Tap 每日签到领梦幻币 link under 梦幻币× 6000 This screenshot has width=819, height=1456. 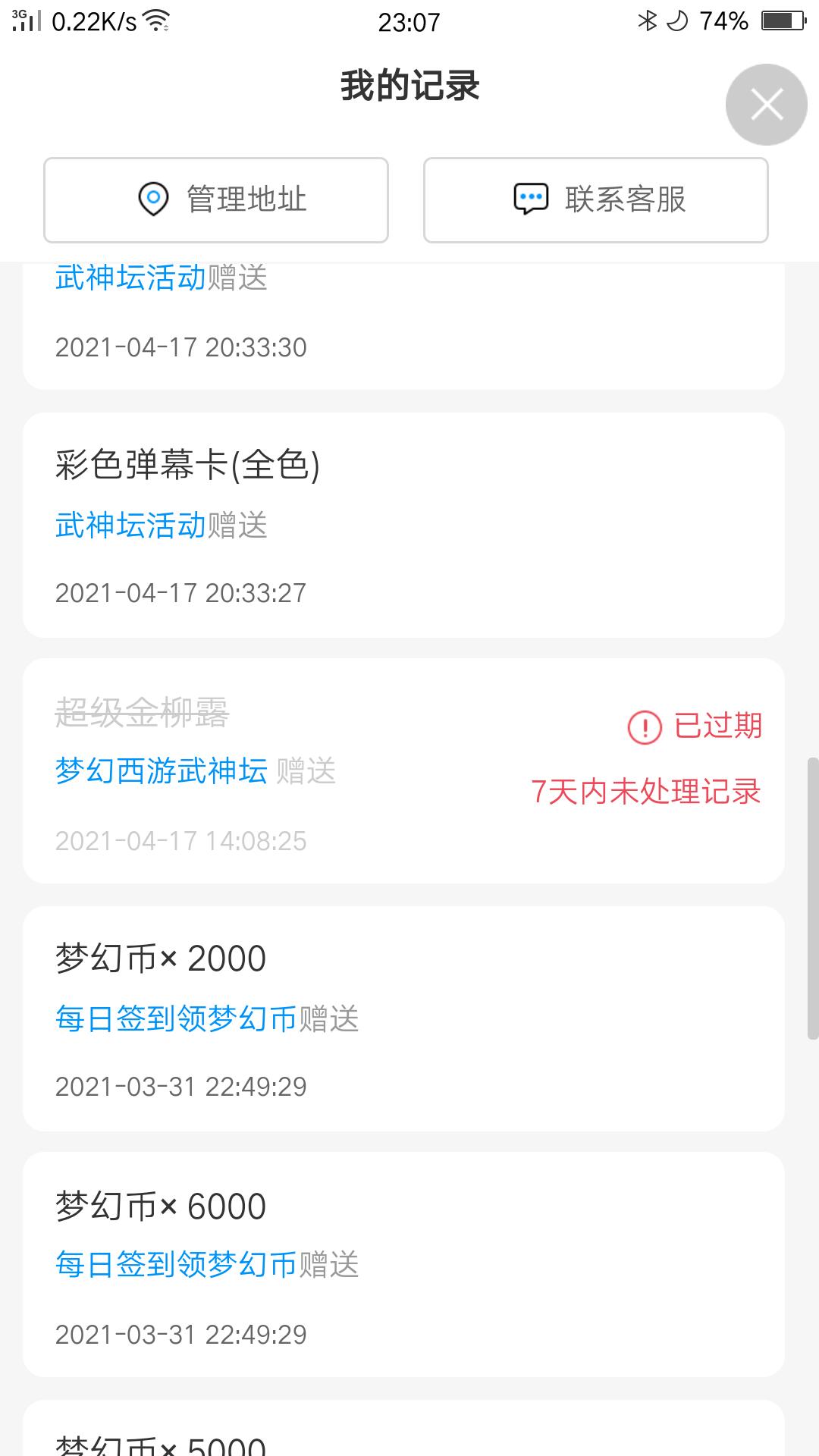[176, 1265]
